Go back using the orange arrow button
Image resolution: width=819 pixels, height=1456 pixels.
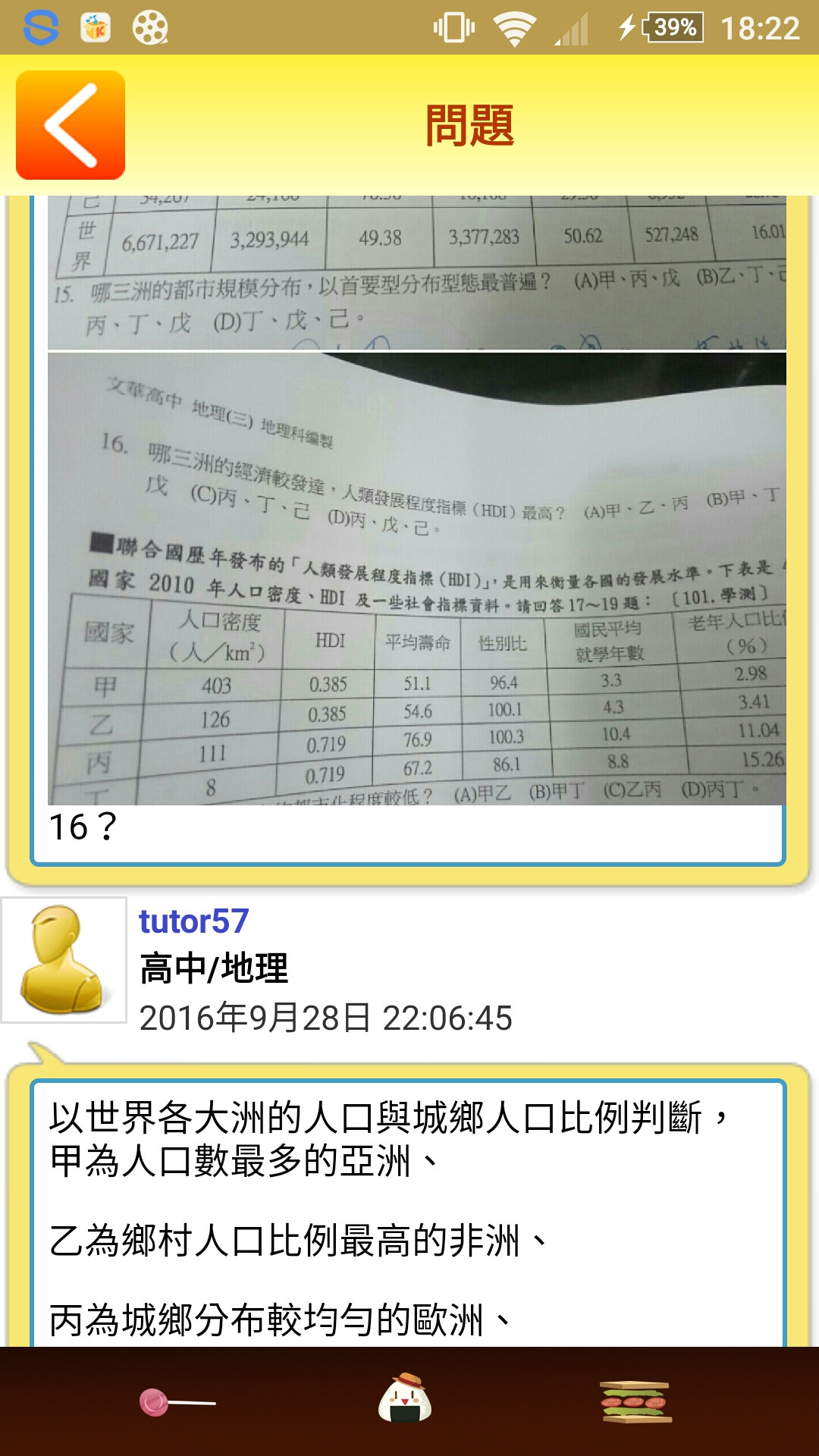coord(71,125)
